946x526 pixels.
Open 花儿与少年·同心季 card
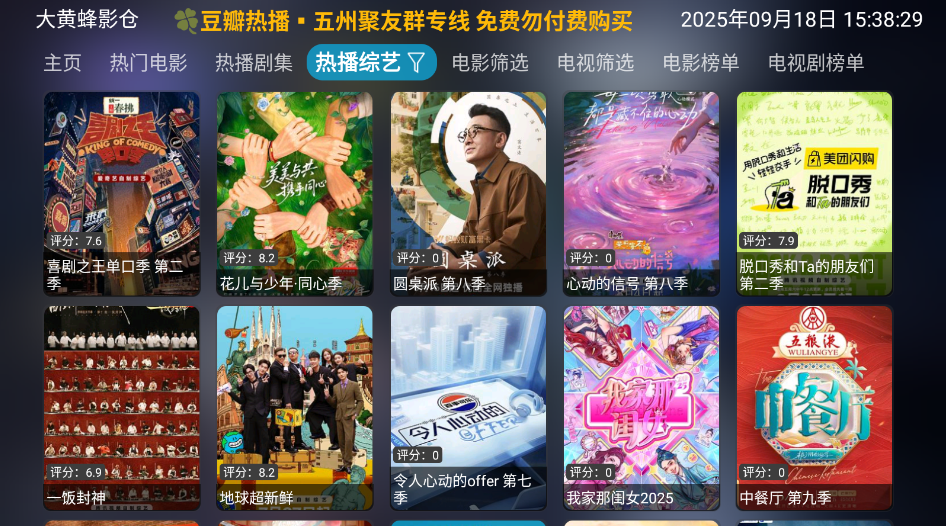[x=295, y=193]
